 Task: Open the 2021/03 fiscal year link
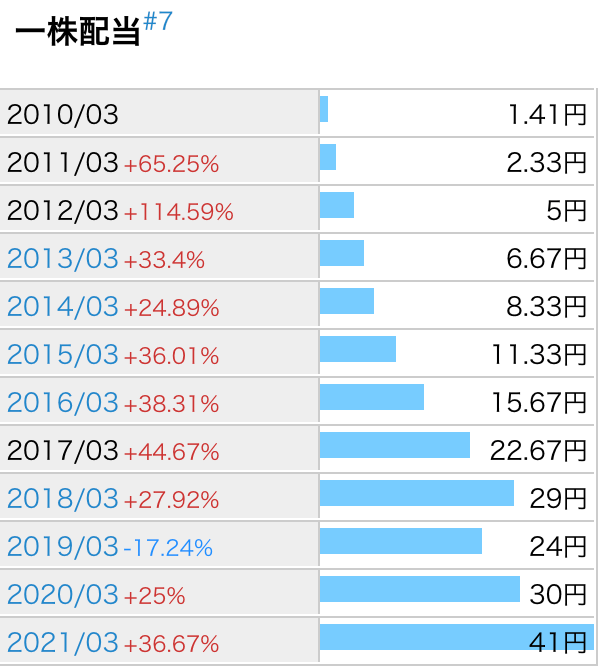coord(62,643)
